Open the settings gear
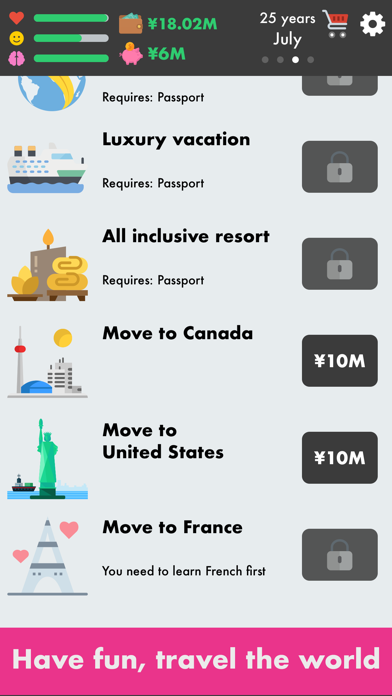 [372, 24]
